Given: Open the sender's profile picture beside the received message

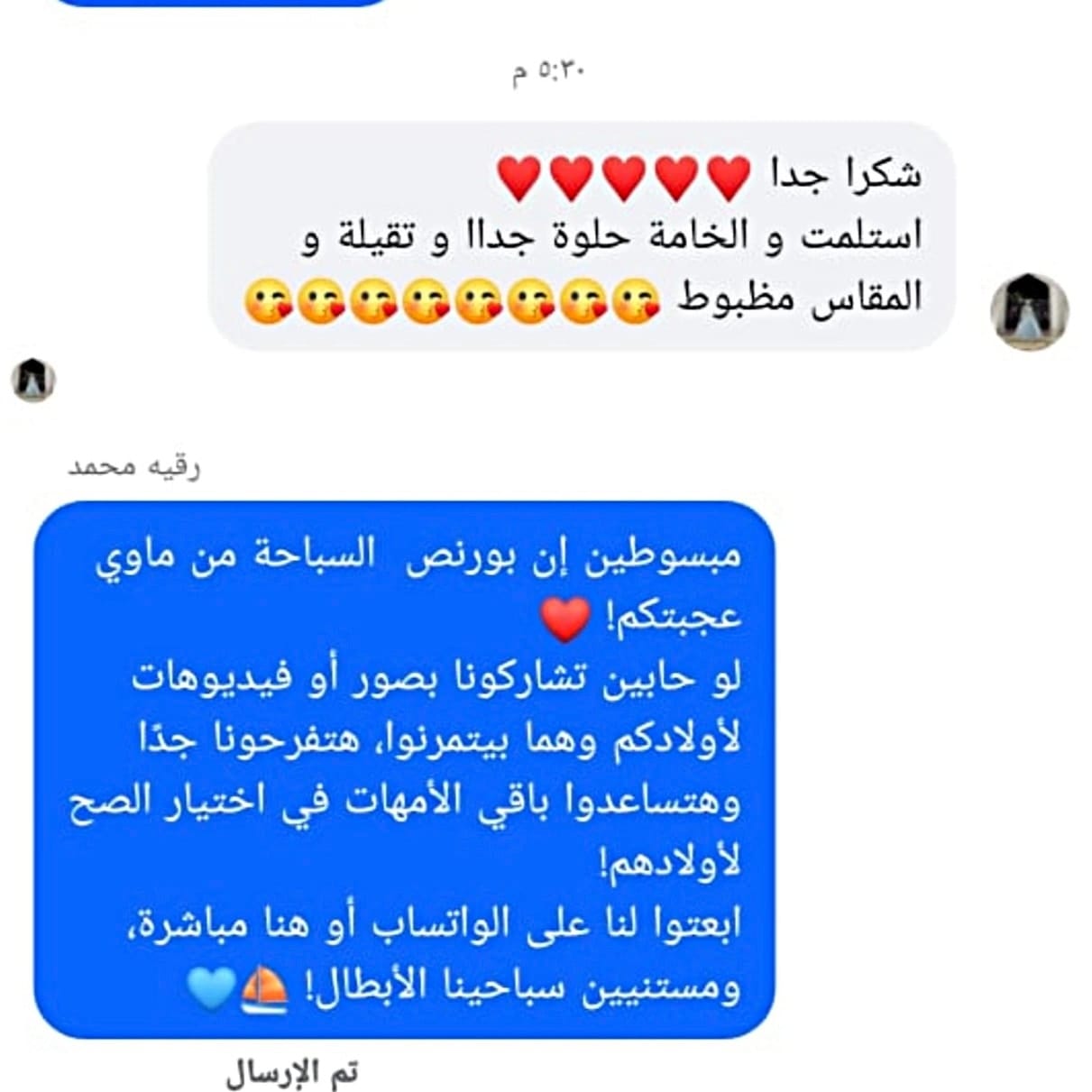Looking at the screenshot, I should pyautogui.click(x=1029, y=311).
